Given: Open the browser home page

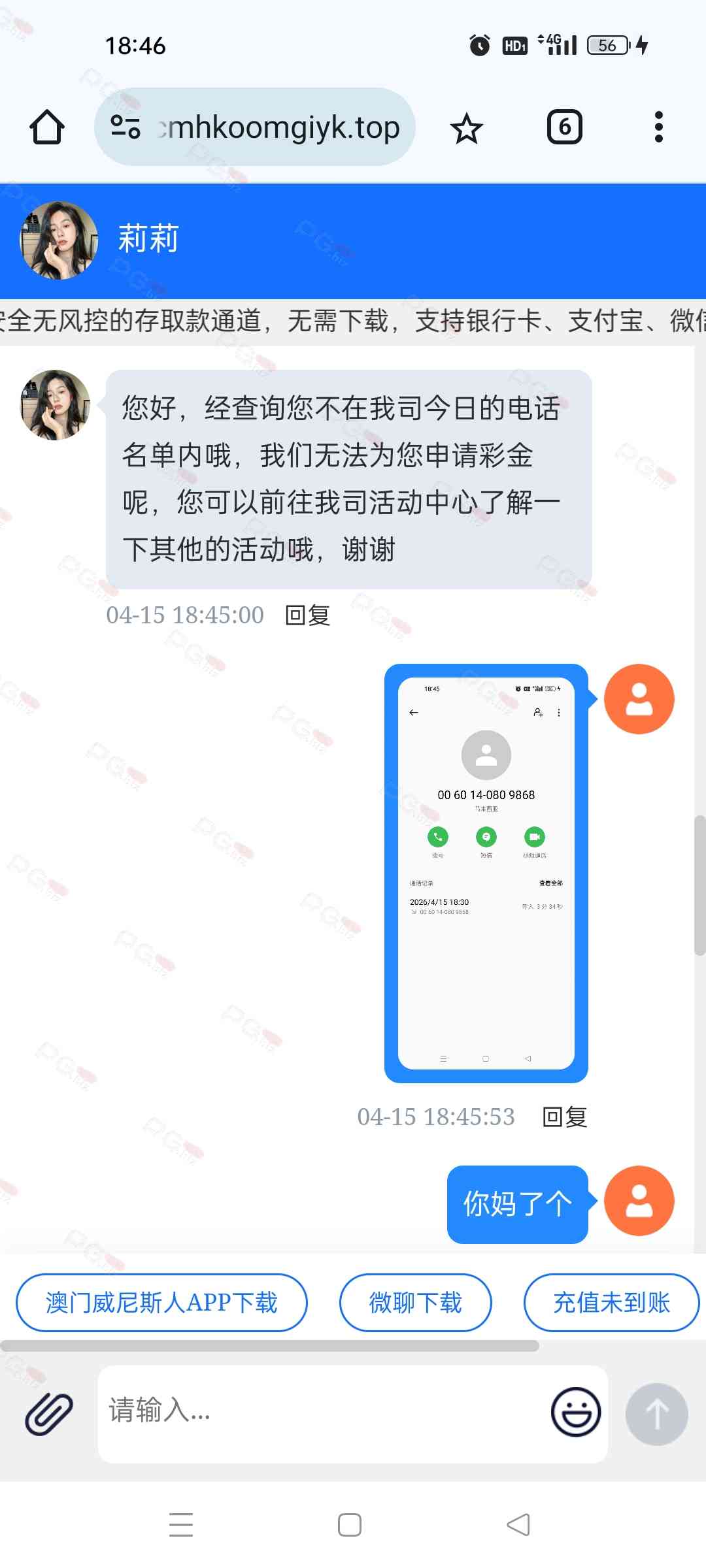Looking at the screenshot, I should (x=47, y=127).
